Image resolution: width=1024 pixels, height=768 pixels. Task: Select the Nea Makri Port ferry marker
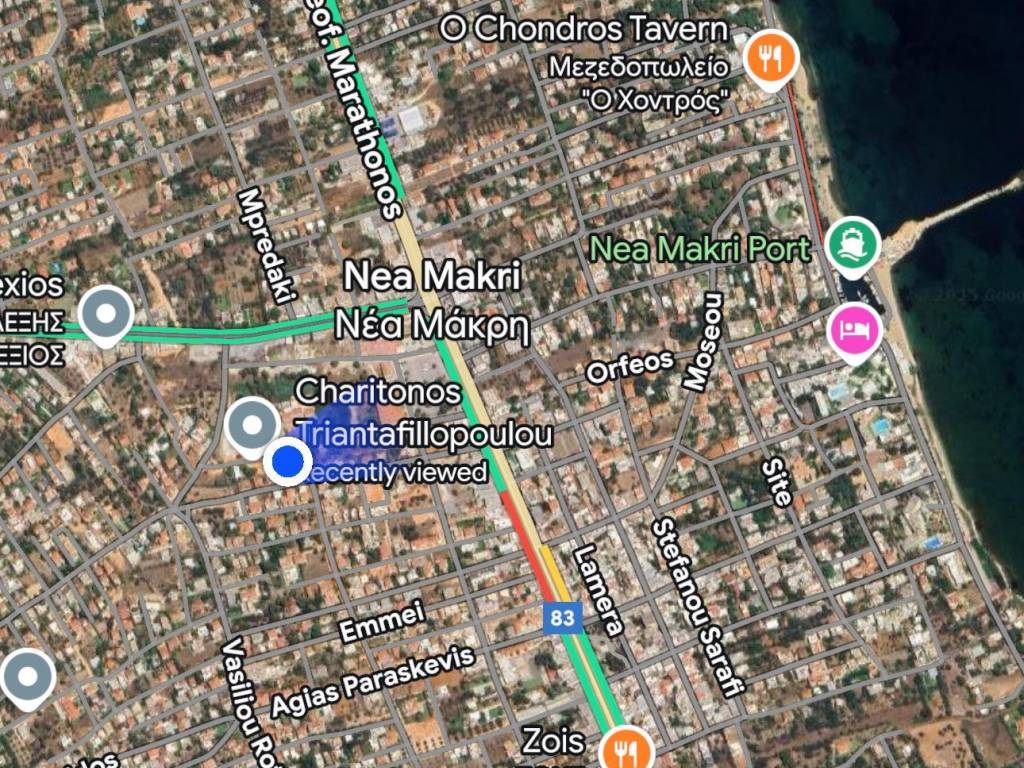[x=853, y=244]
